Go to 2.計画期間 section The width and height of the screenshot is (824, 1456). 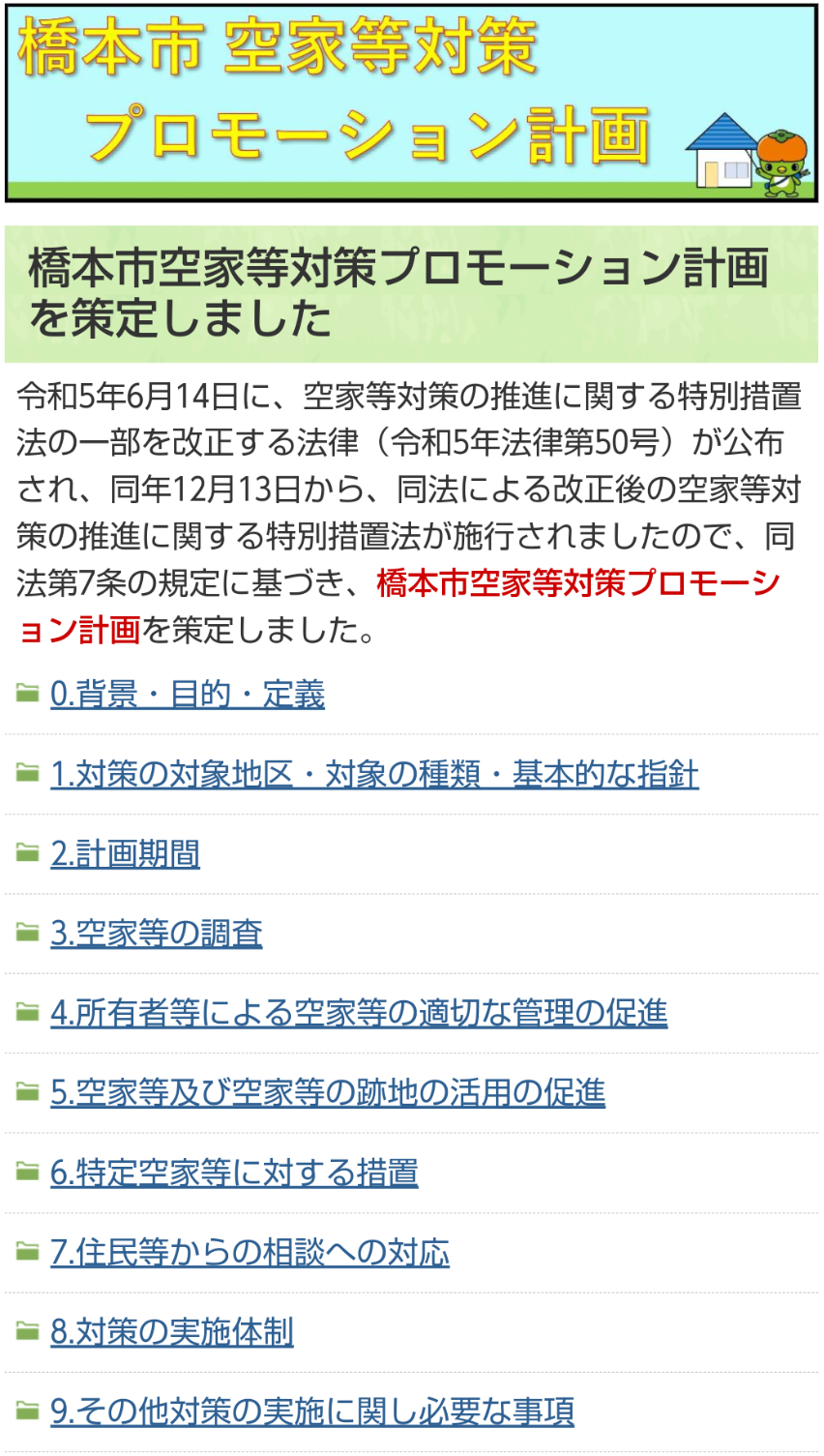(x=125, y=854)
